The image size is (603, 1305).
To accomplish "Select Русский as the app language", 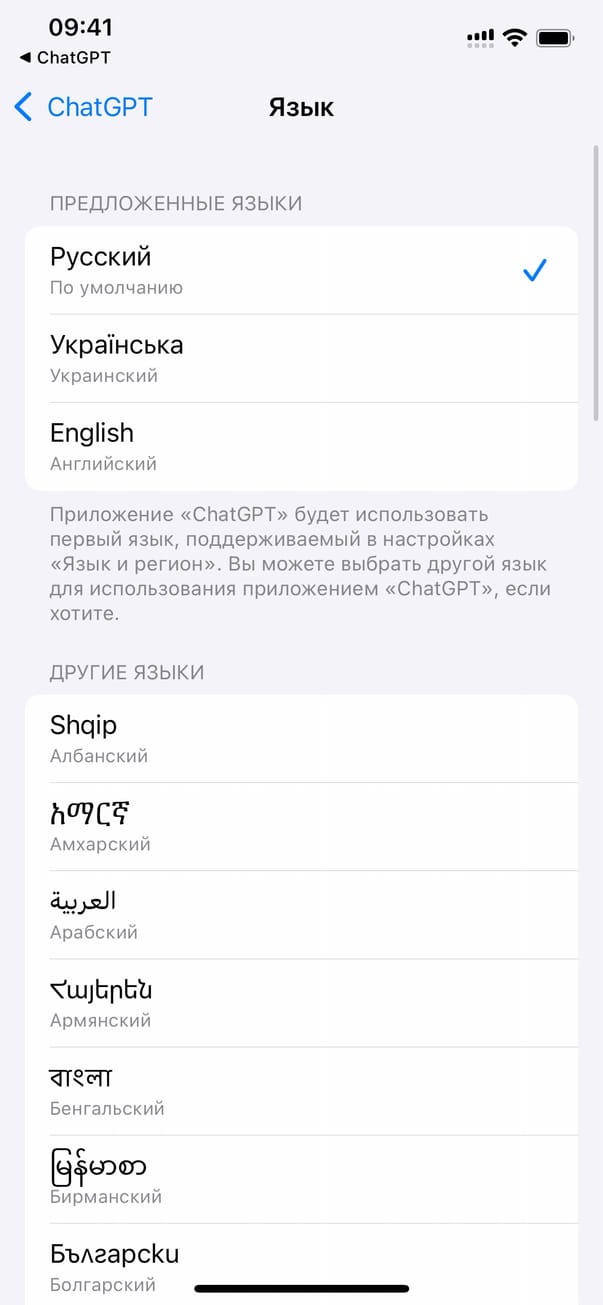I will [300, 270].
